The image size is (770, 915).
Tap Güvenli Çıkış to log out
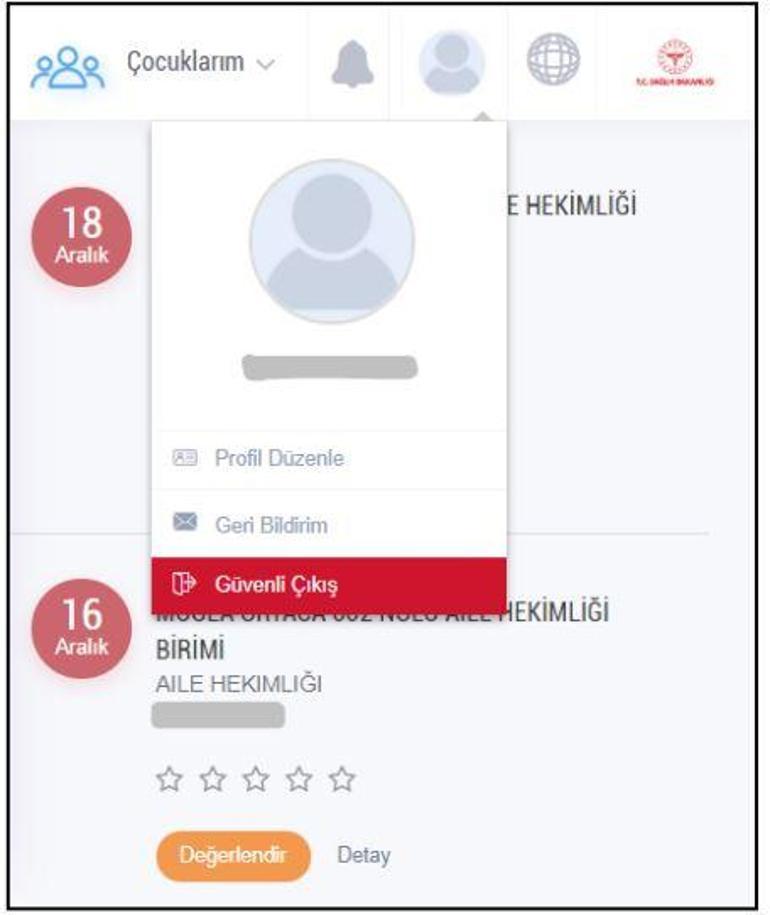tap(329, 585)
